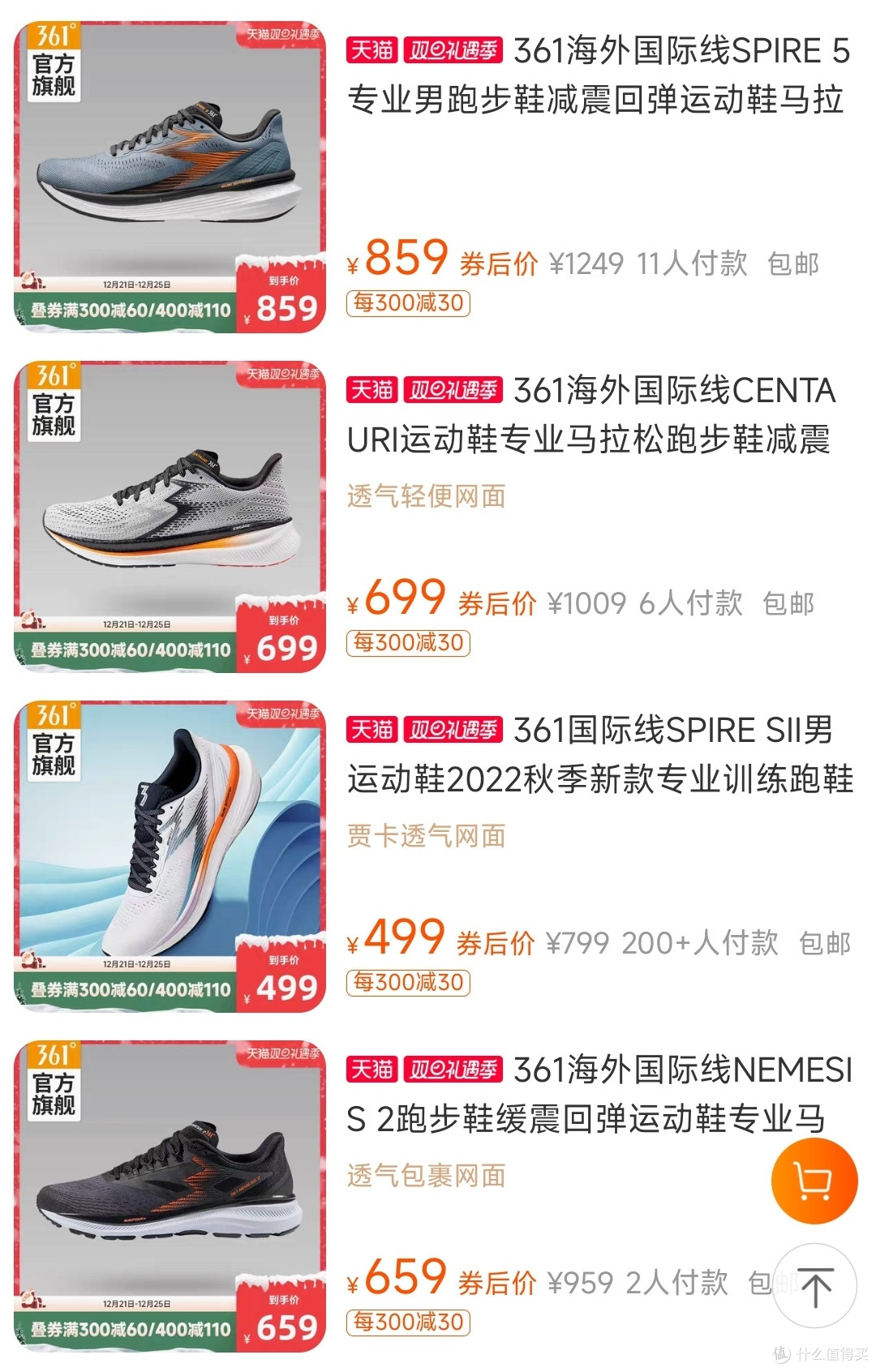Select the 每300减30 coupon on CENTAURI
This screenshot has width=876, height=1372.
[410, 642]
